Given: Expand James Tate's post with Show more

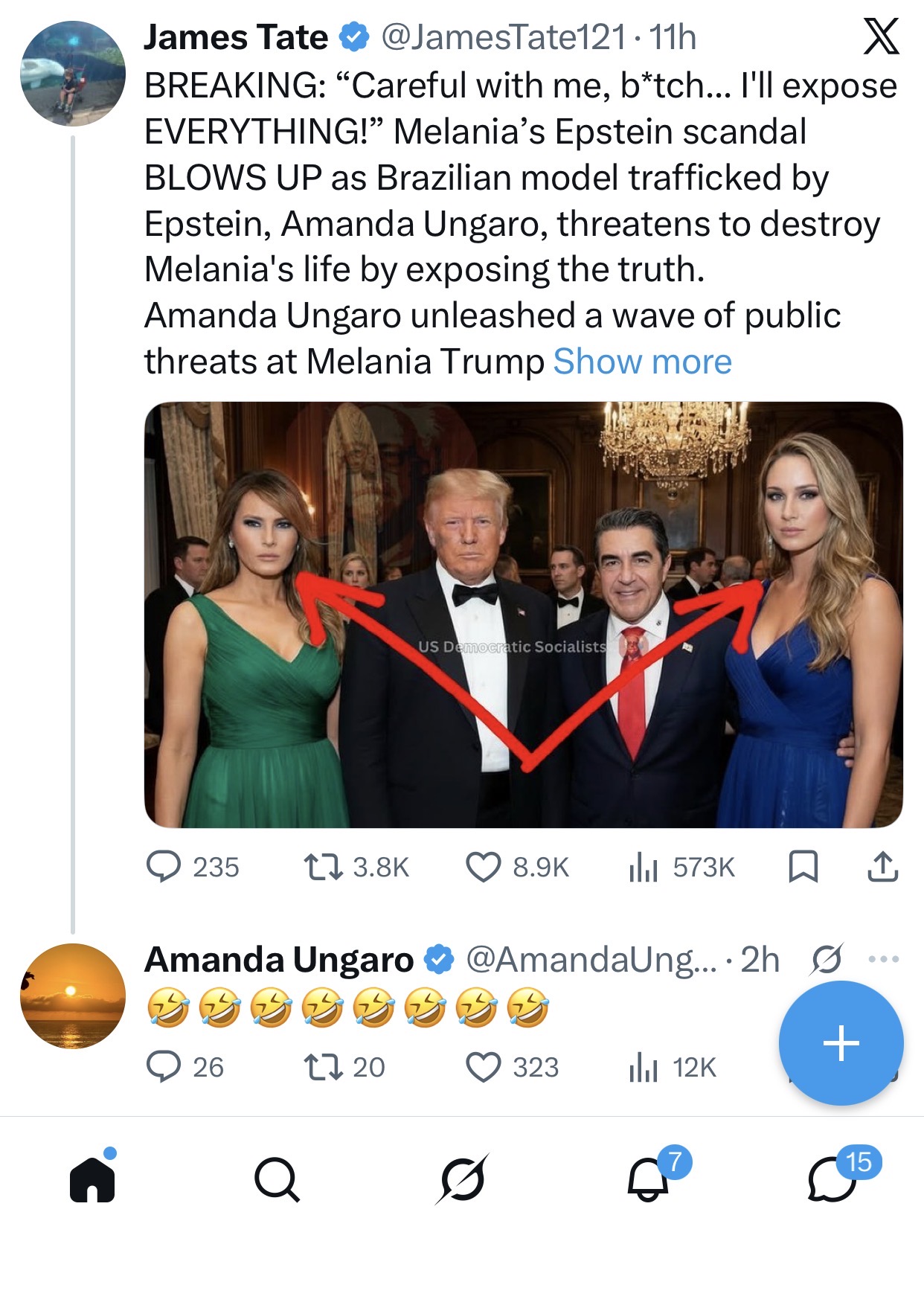Looking at the screenshot, I should pyautogui.click(x=642, y=362).
